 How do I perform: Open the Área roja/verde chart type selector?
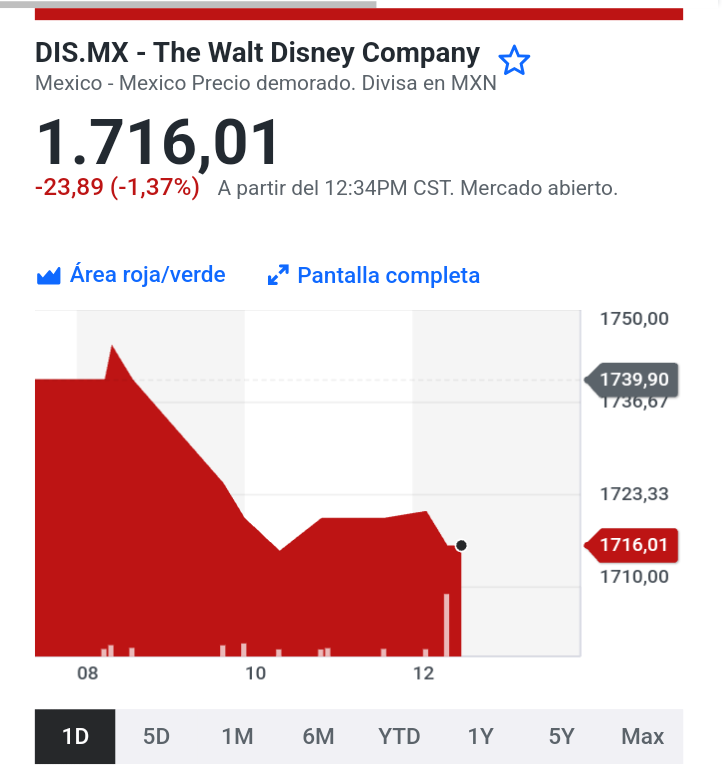click(x=131, y=275)
